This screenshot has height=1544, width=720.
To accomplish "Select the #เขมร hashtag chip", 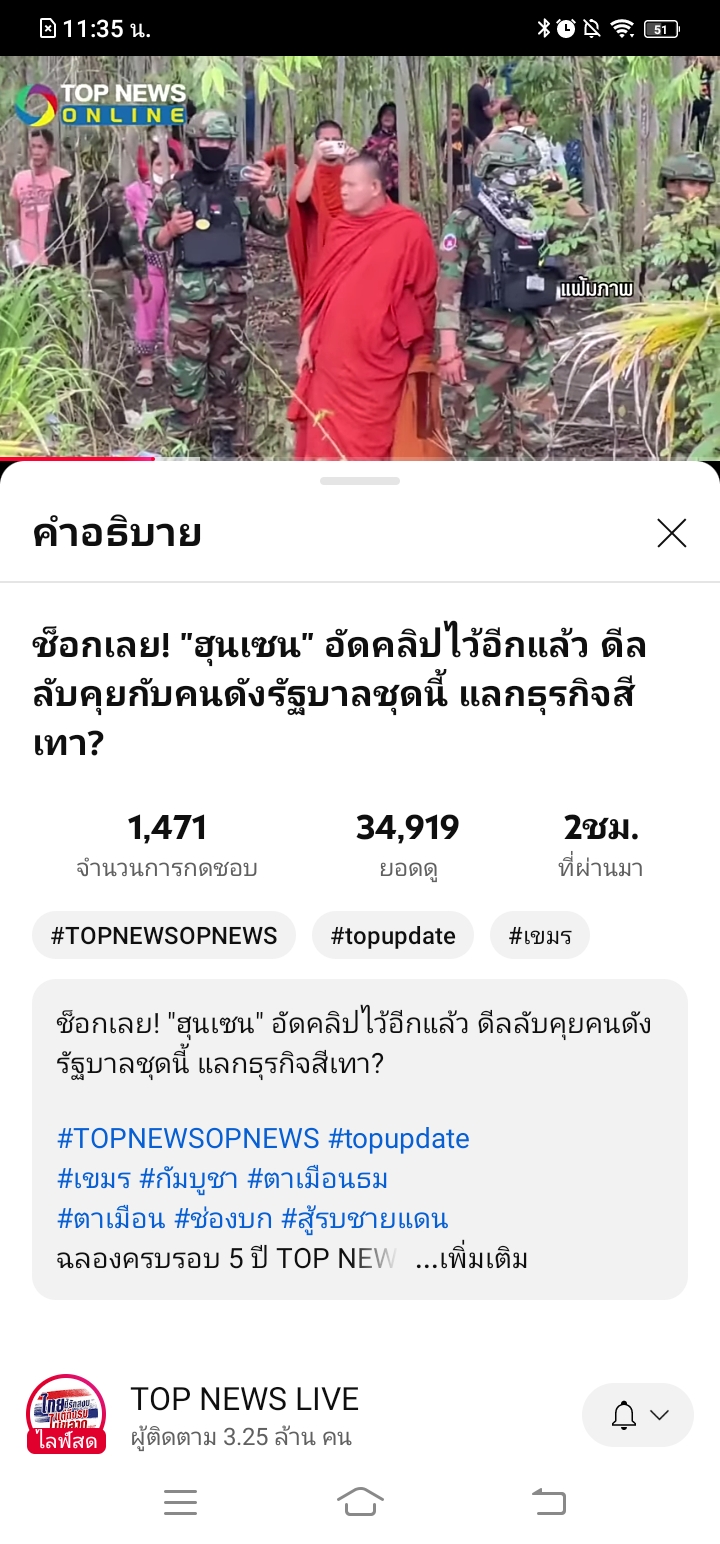I will 540,936.
